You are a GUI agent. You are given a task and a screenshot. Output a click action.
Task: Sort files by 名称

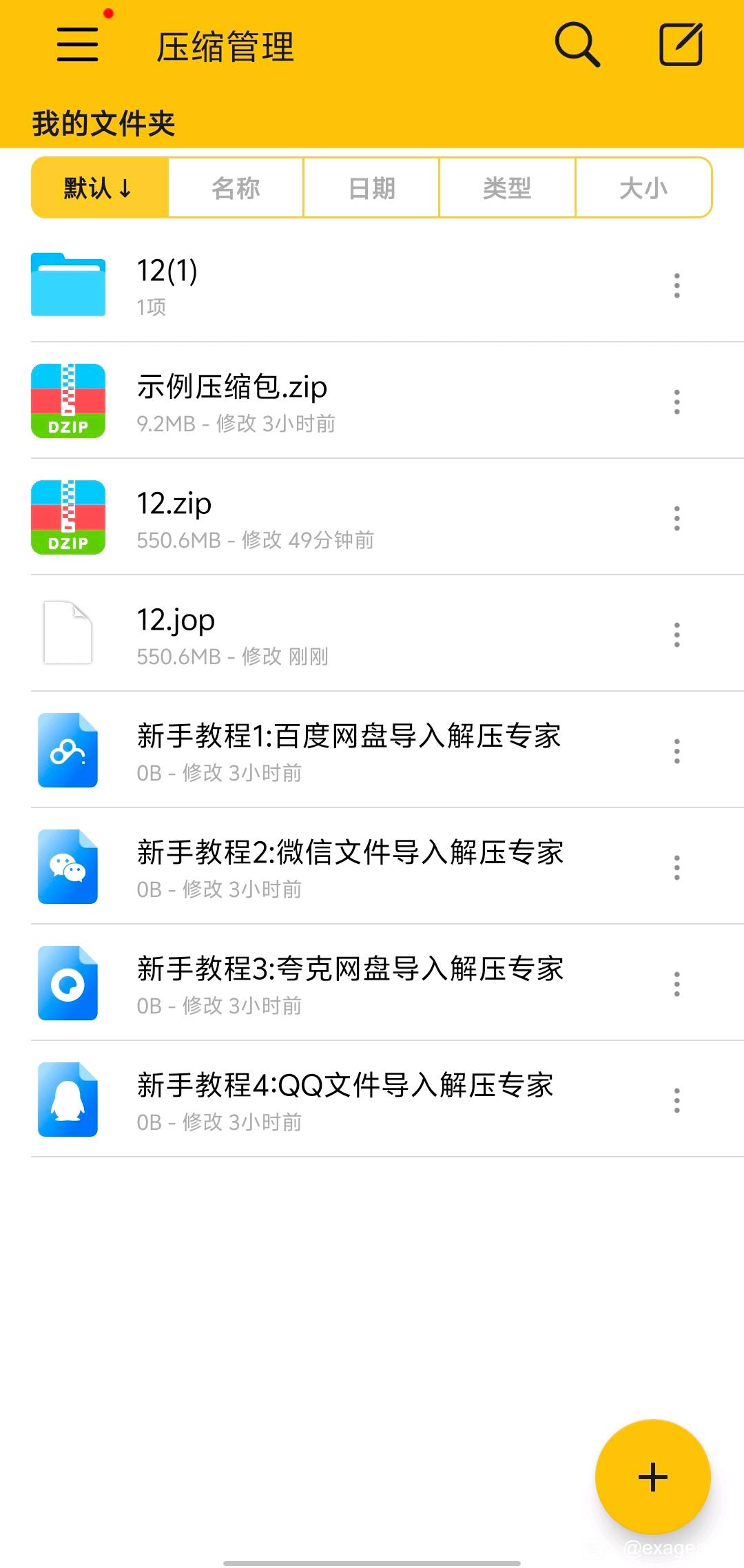tap(236, 188)
